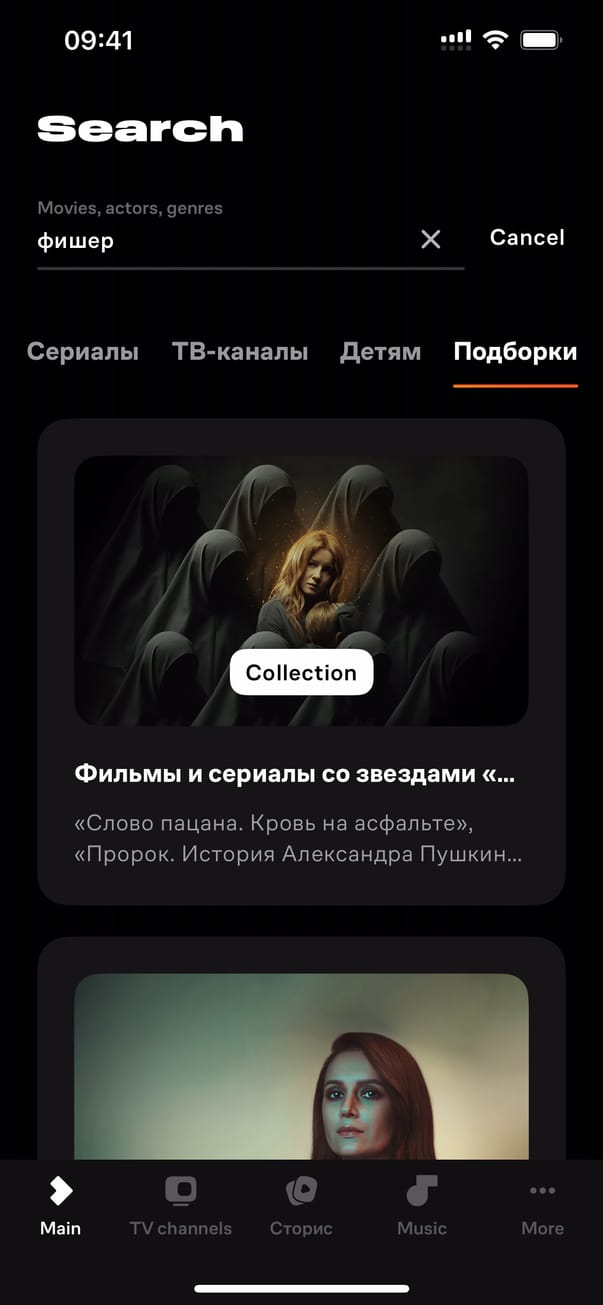Screen dimensions: 603x1305
Task: Select the Подборки tab
Action: [515, 352]
